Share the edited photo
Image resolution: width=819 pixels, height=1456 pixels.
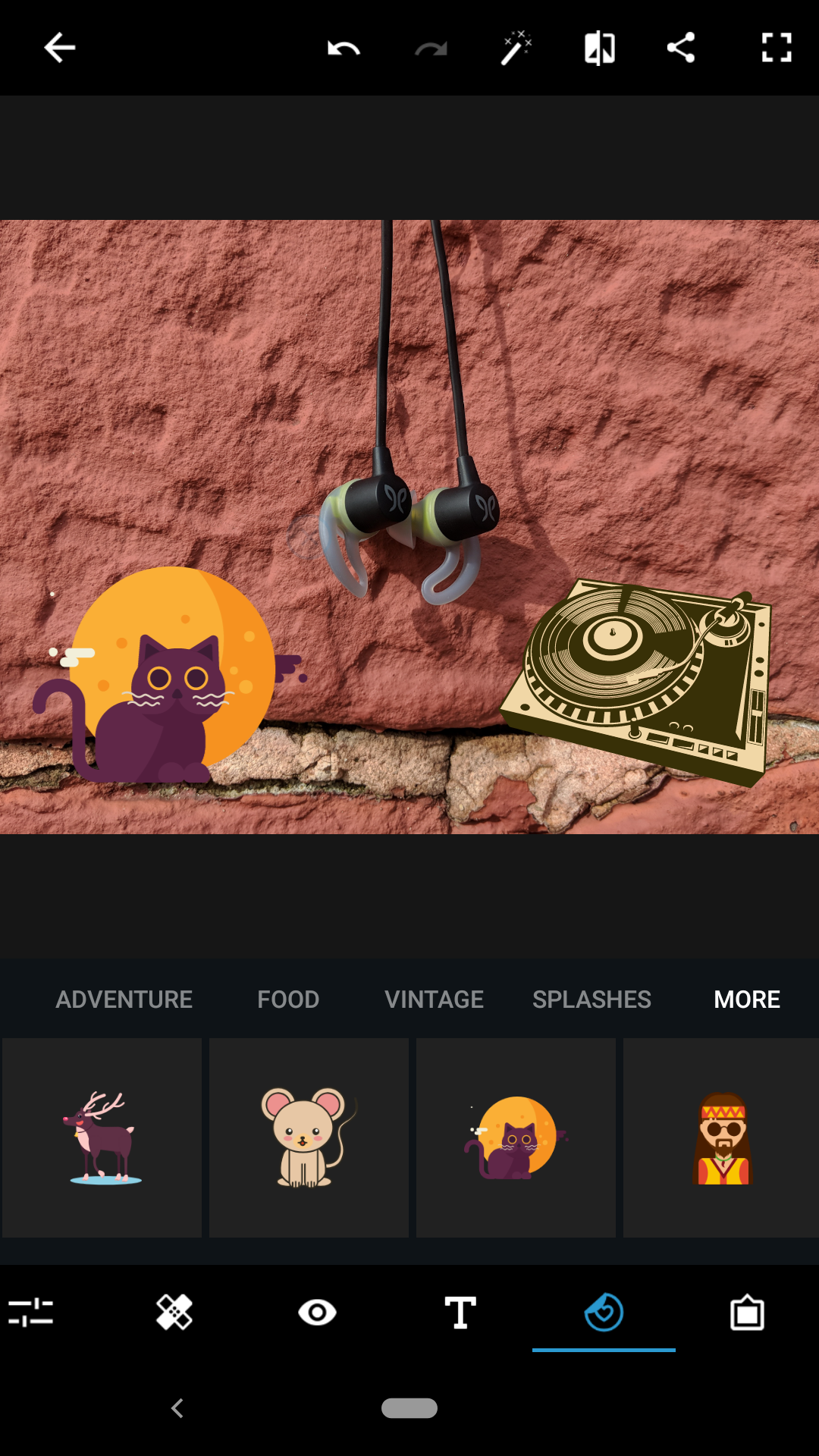tap(681, 48)
